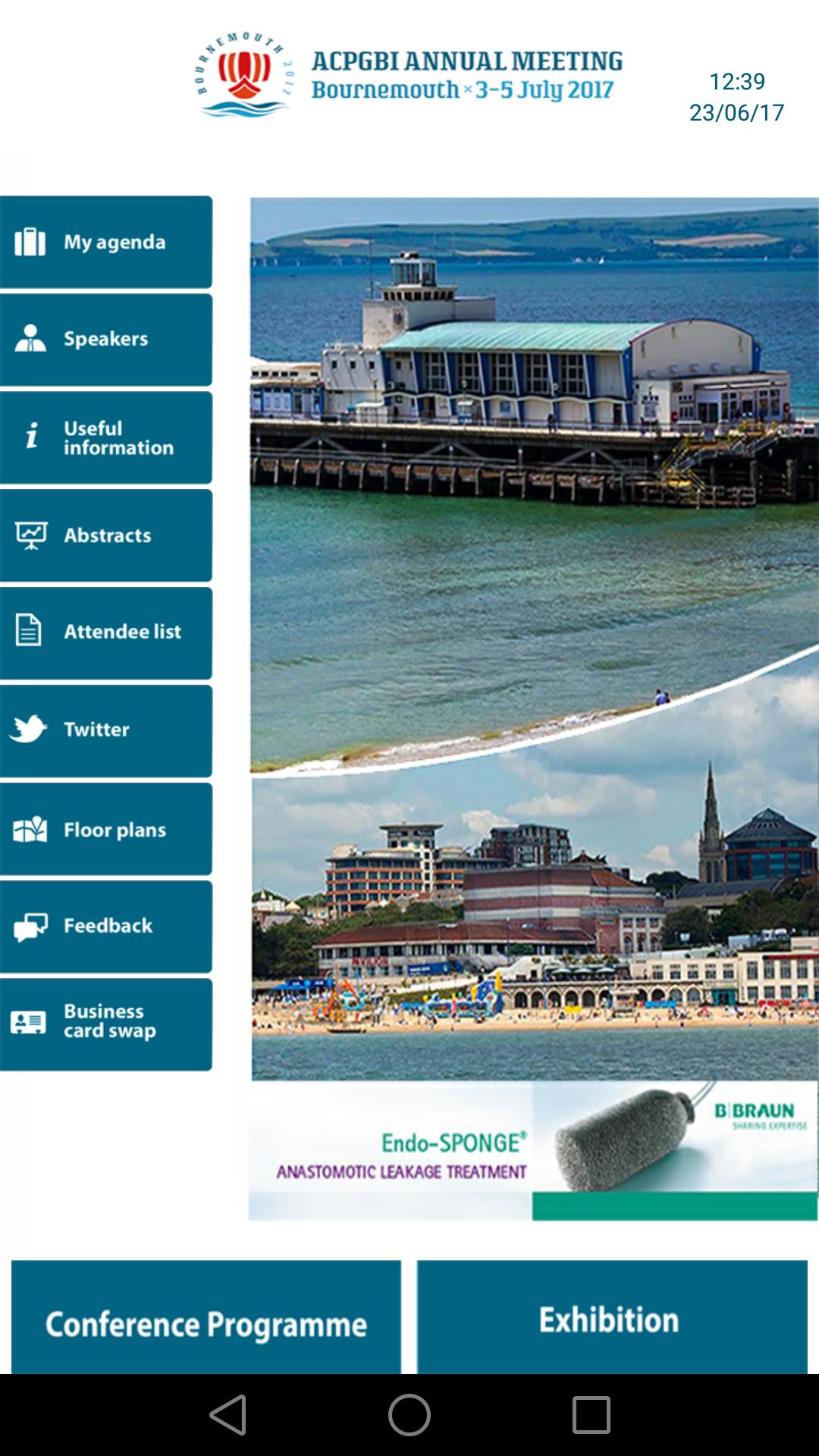
Task: Browse the Abstracts
Action: 106,535
